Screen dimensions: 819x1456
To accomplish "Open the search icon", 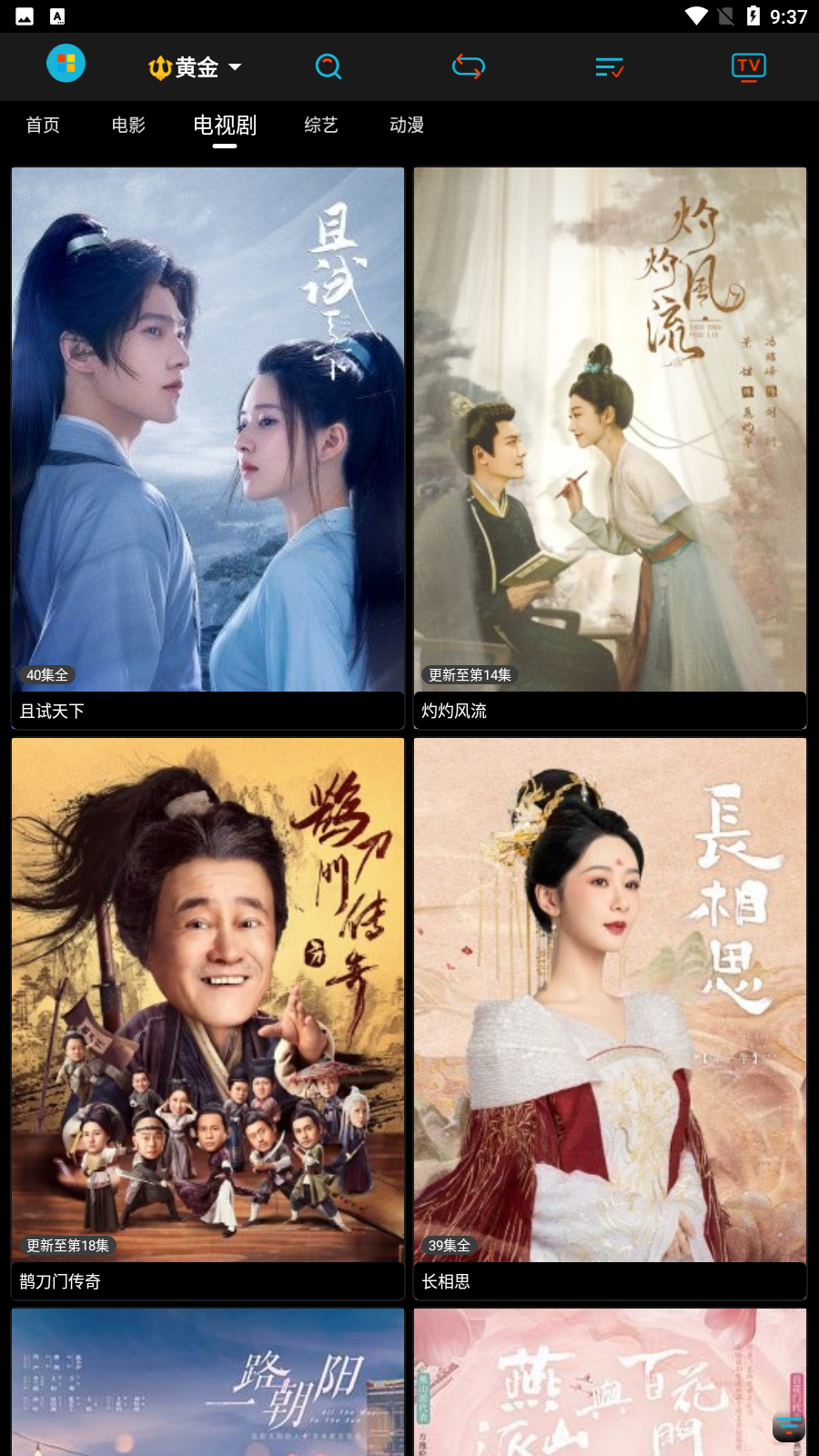I will point(329,66).
